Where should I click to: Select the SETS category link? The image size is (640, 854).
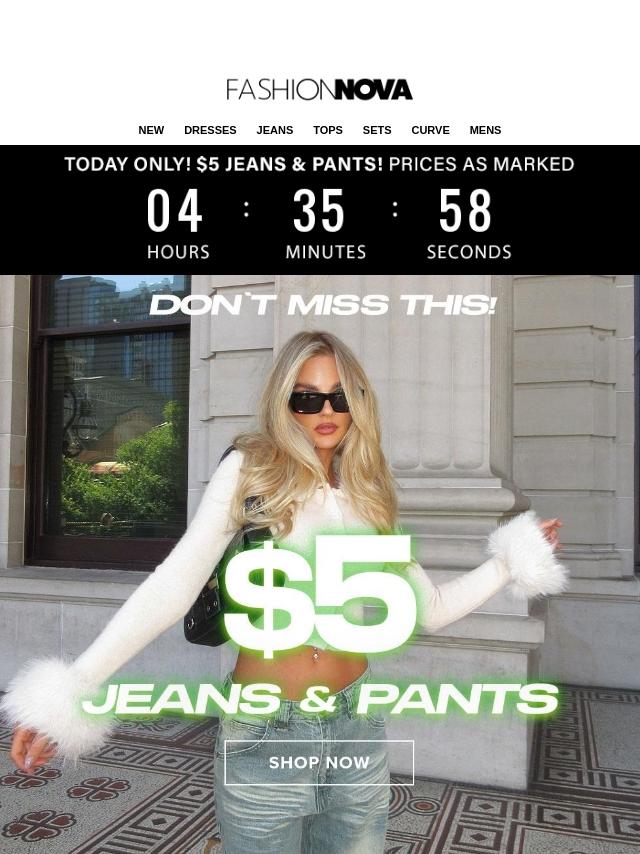377,130
